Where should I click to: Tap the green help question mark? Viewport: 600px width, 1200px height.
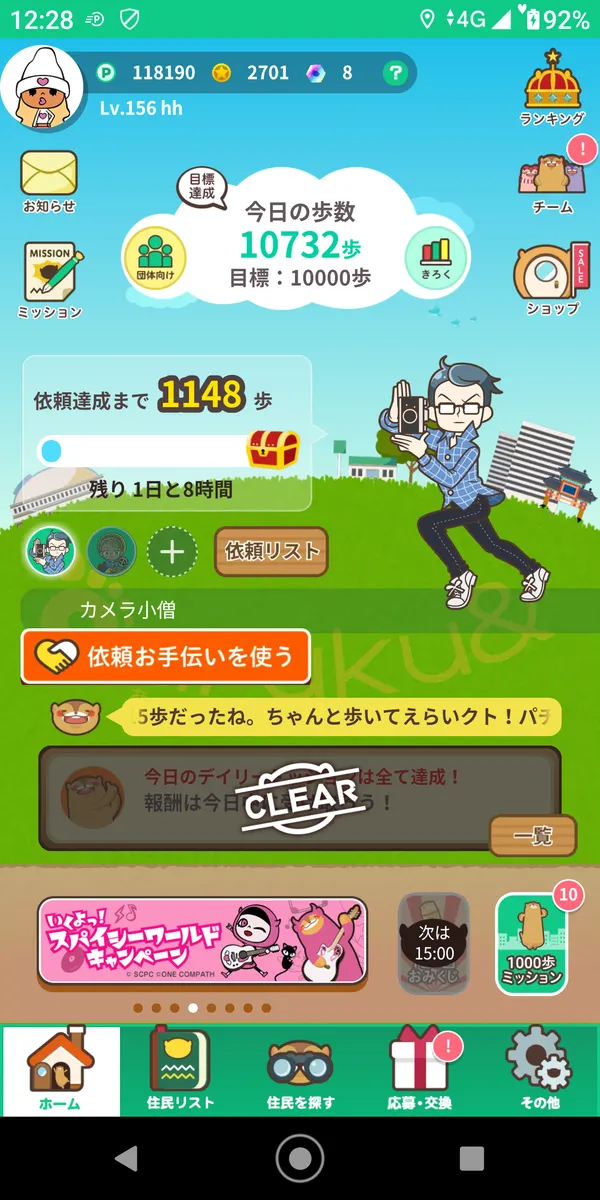pyautogui.click(x=396, y=72)
